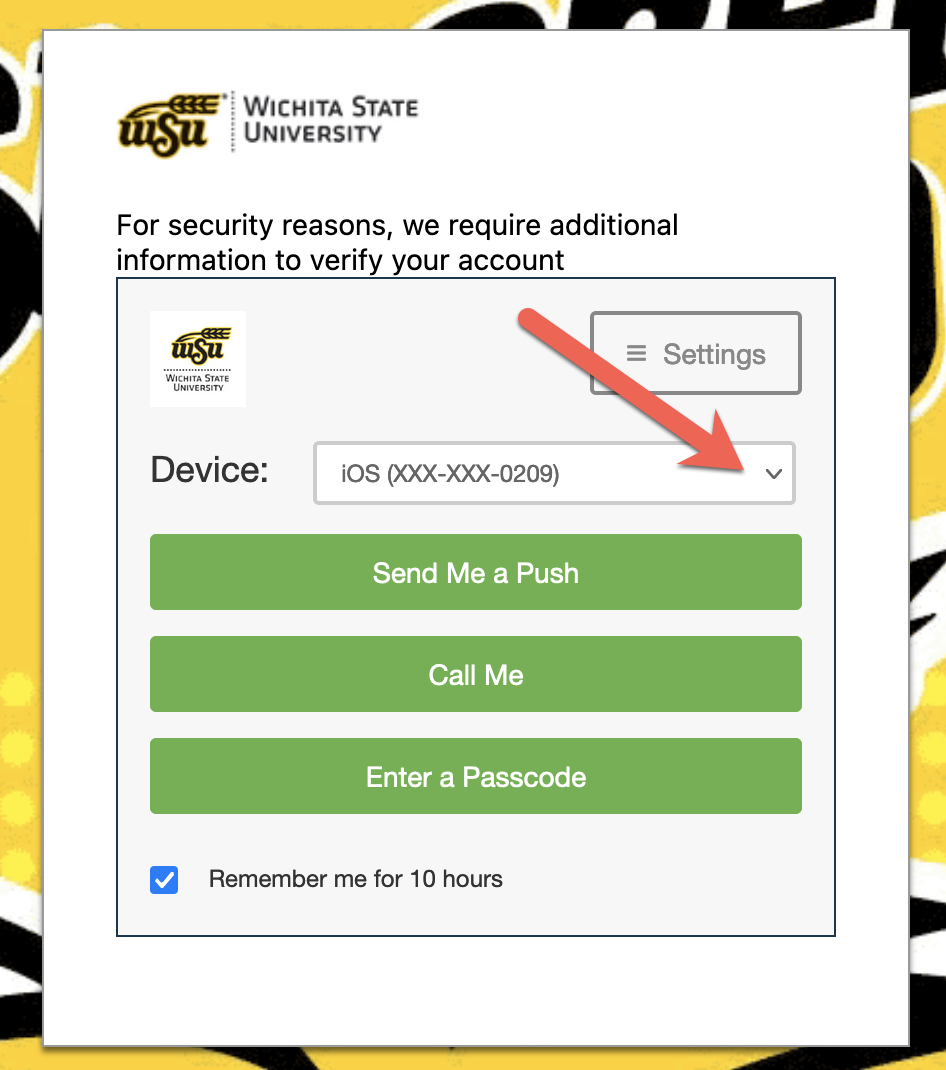Tap Send Me a Push

click(x=476, y=573)
